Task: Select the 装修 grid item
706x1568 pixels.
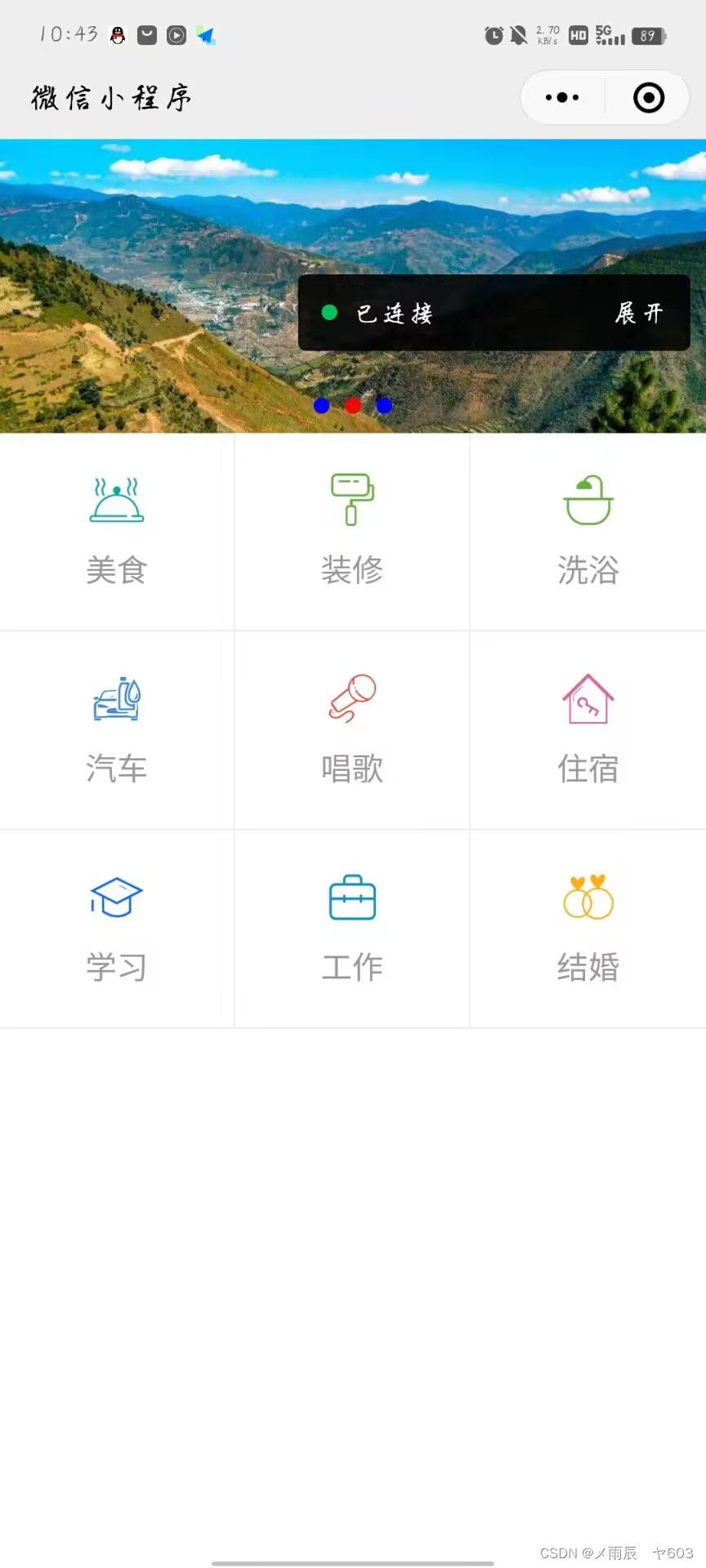Action: [x=352, y=532]
